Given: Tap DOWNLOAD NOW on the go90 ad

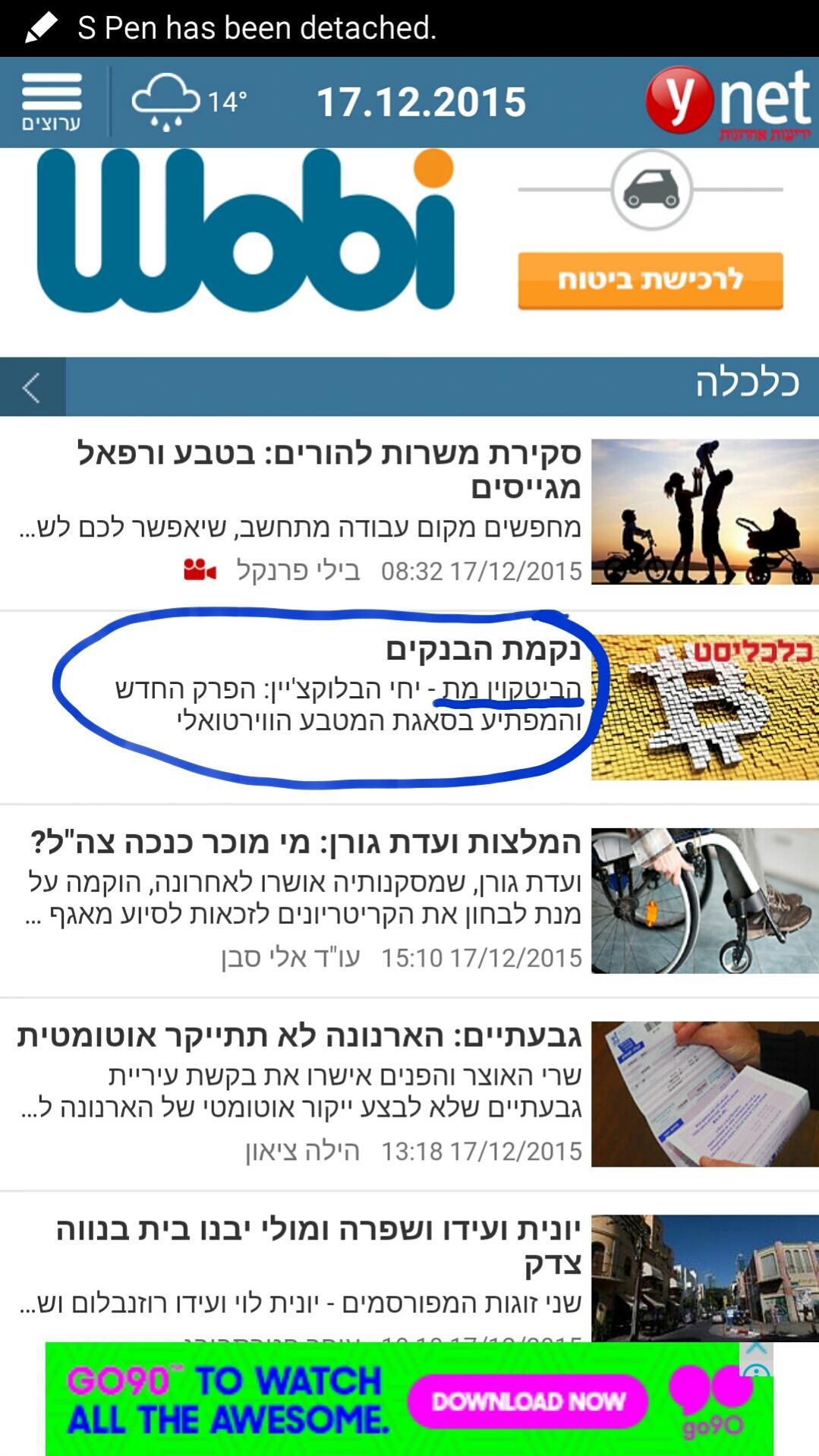Looking at the screenshot, I should click(528, 1401).
